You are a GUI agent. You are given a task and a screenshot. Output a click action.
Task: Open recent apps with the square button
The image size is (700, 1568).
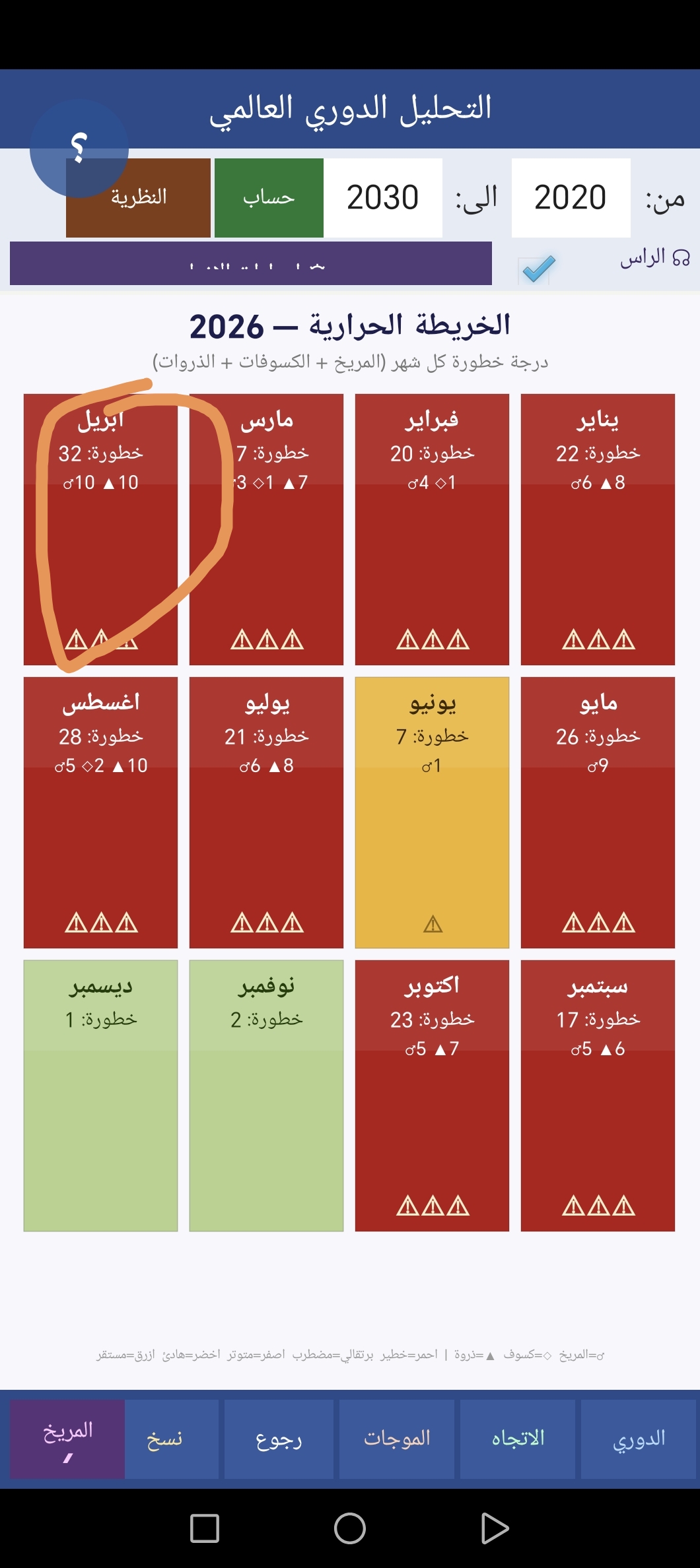(205, 1528)
